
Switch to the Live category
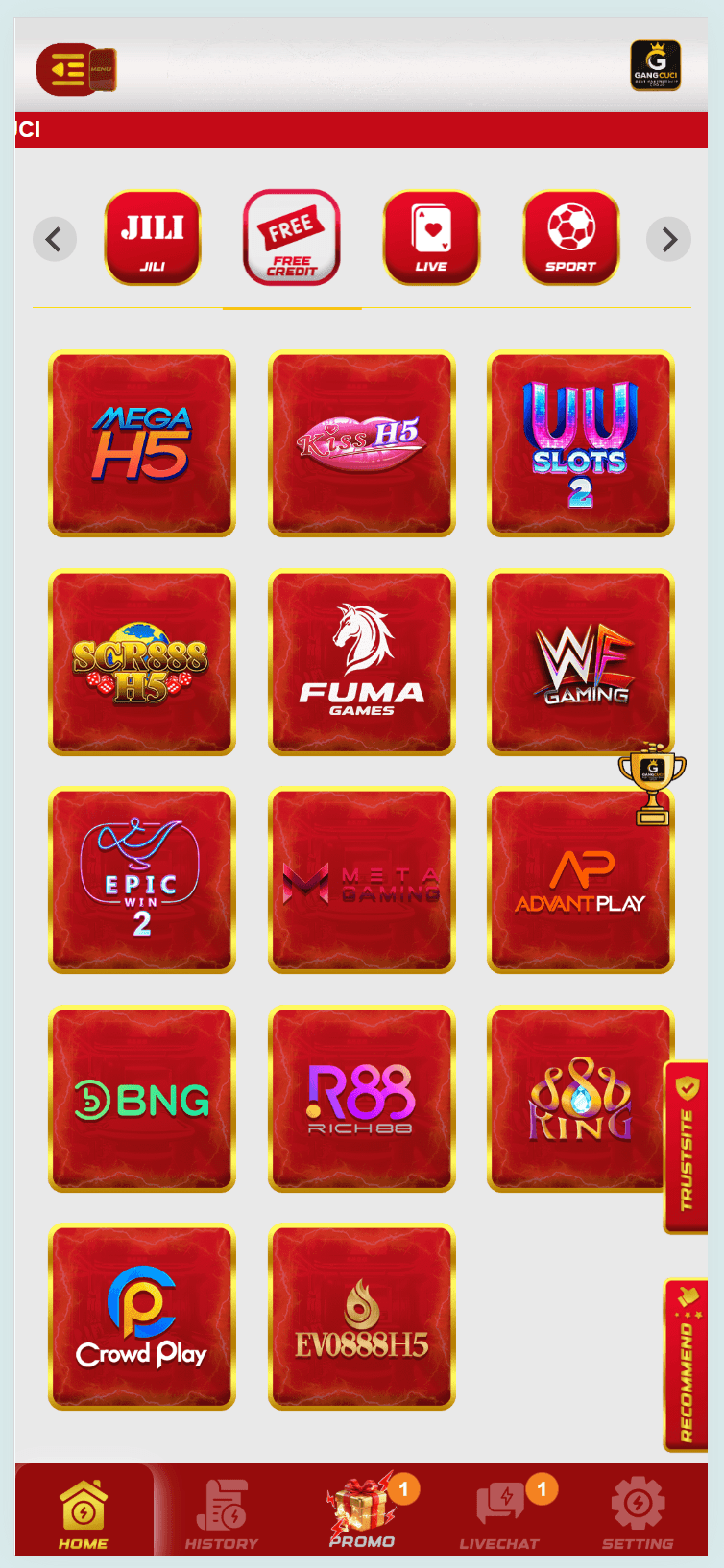(431, 238)
